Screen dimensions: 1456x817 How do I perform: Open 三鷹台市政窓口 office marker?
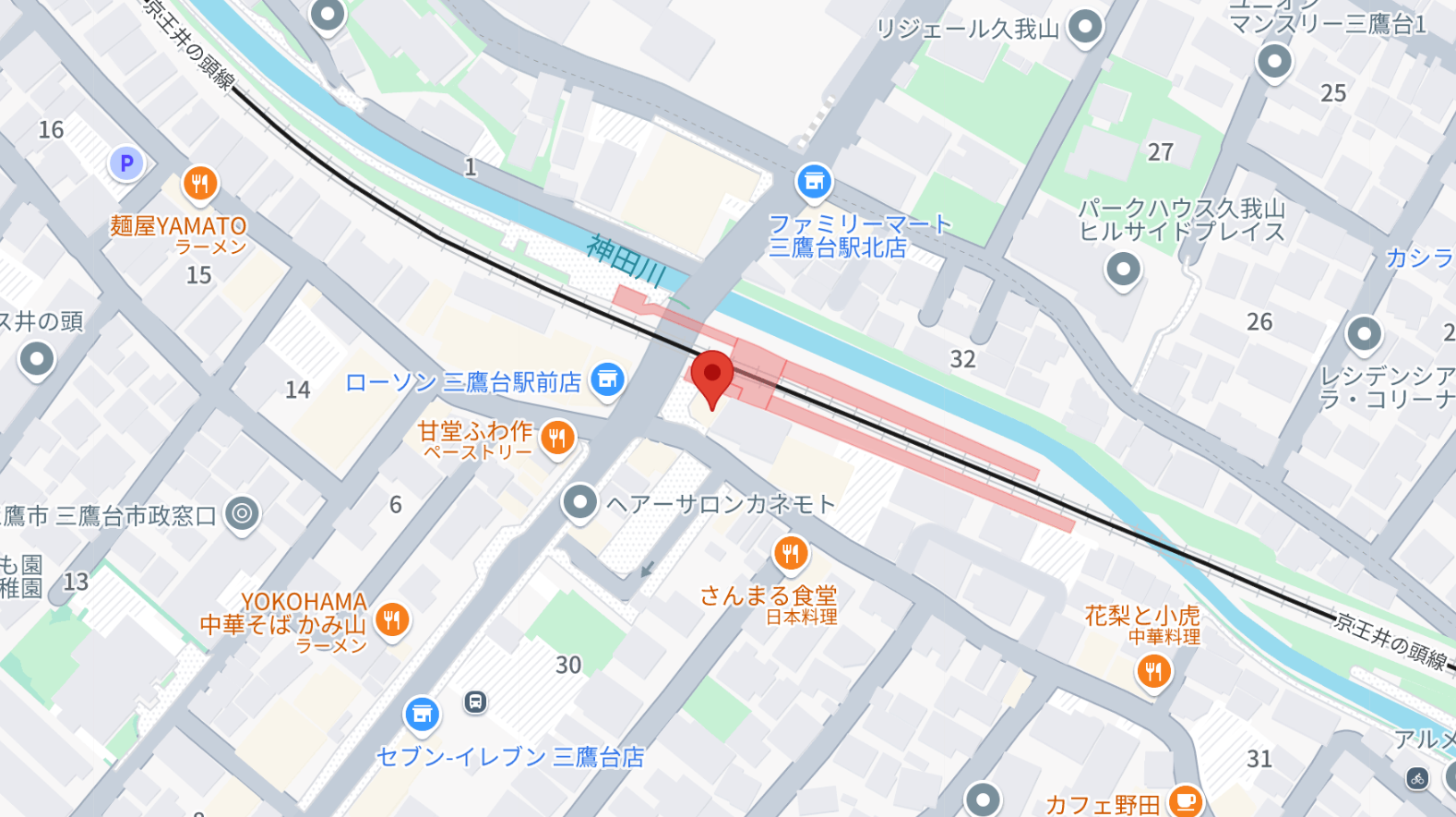point(243,513)
